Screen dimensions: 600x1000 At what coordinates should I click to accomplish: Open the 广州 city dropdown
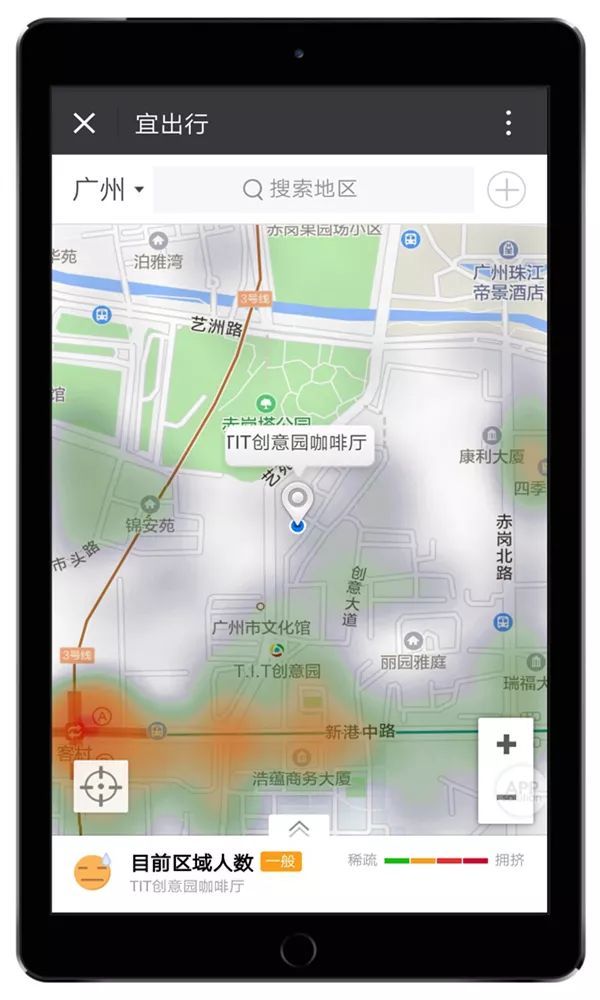(x=108, y=189)
